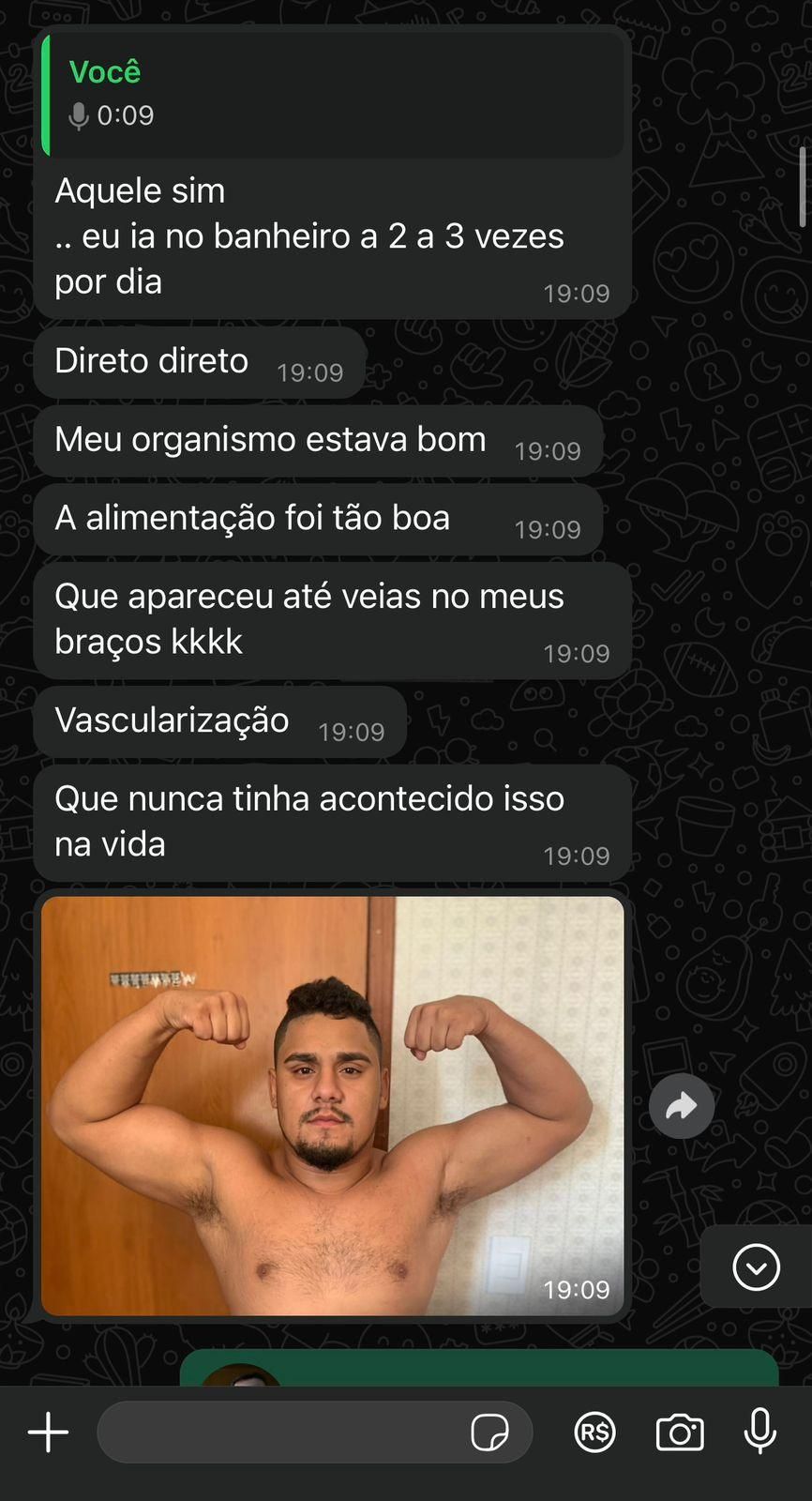
Task: Tap the message text field
Action: (281, 1433)
